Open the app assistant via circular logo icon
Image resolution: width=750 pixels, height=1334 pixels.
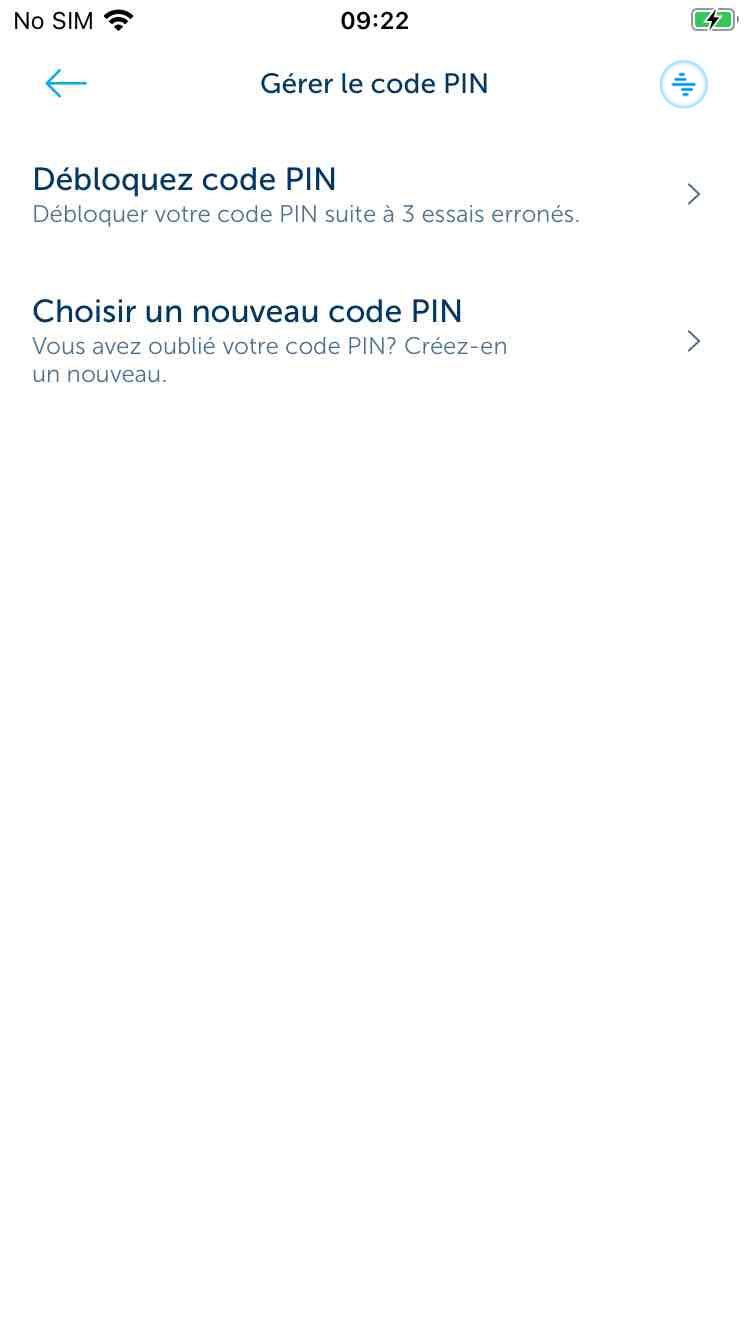[683, 84]
